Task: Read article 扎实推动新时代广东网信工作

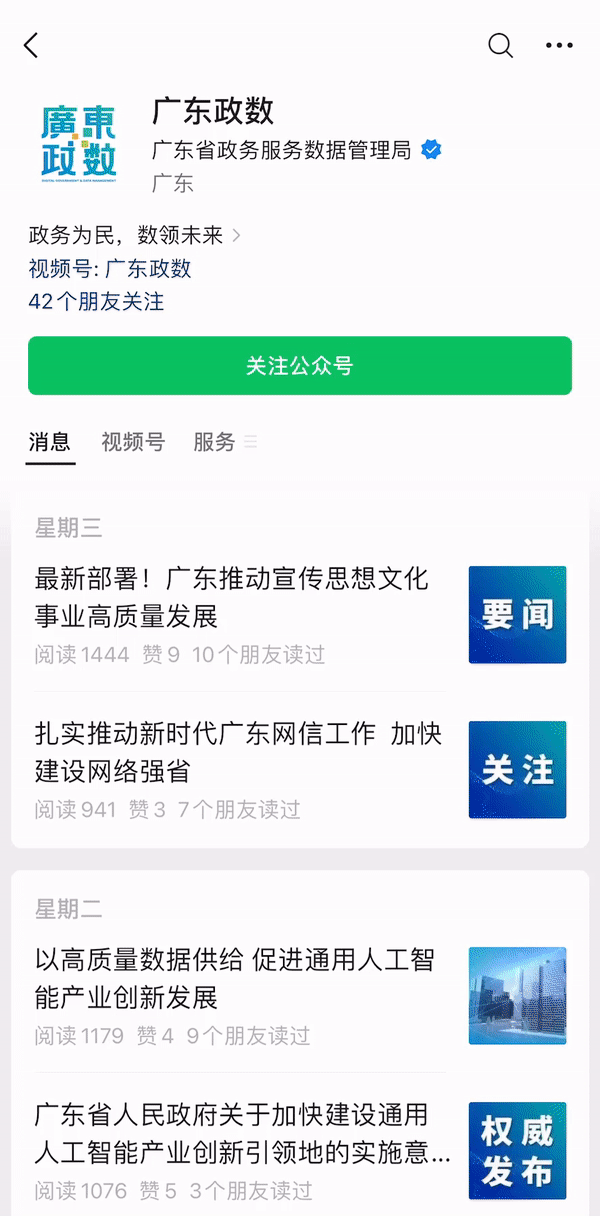Action: [x=238, y=752]
